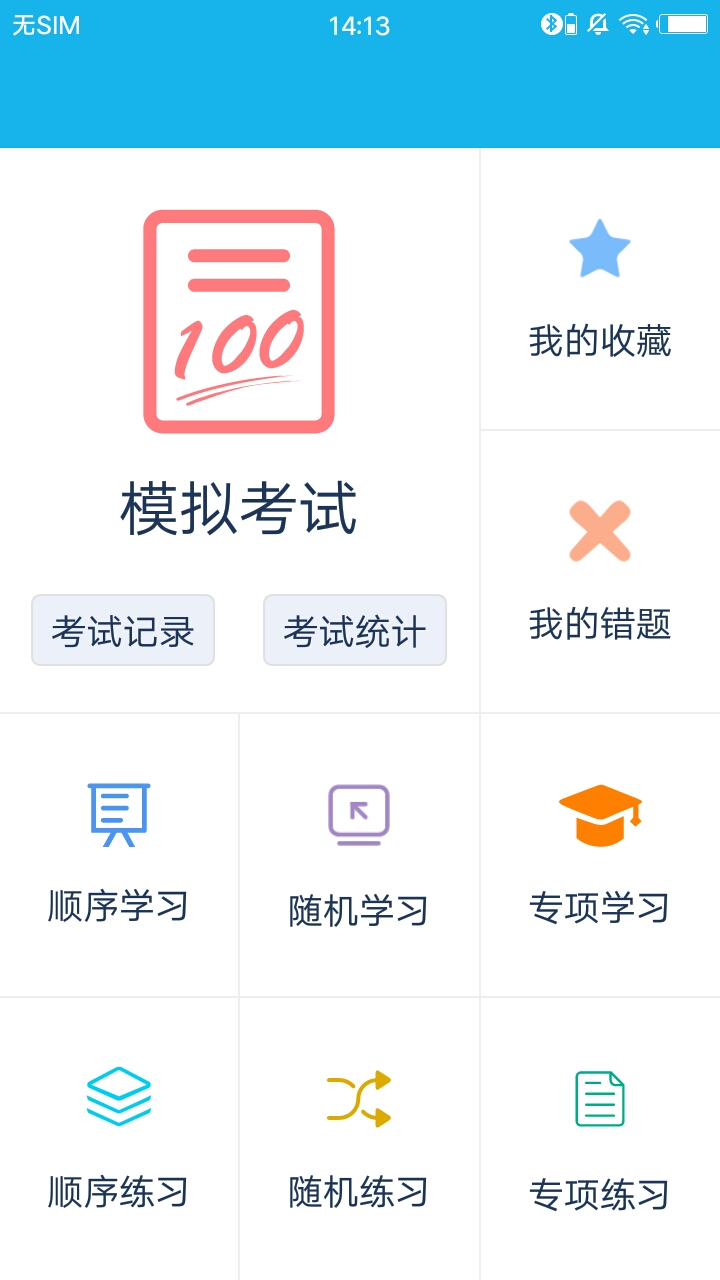Tap the muted notification bell icon
720x1280 pixels.
pyautogui.click(x=598, y=24)
